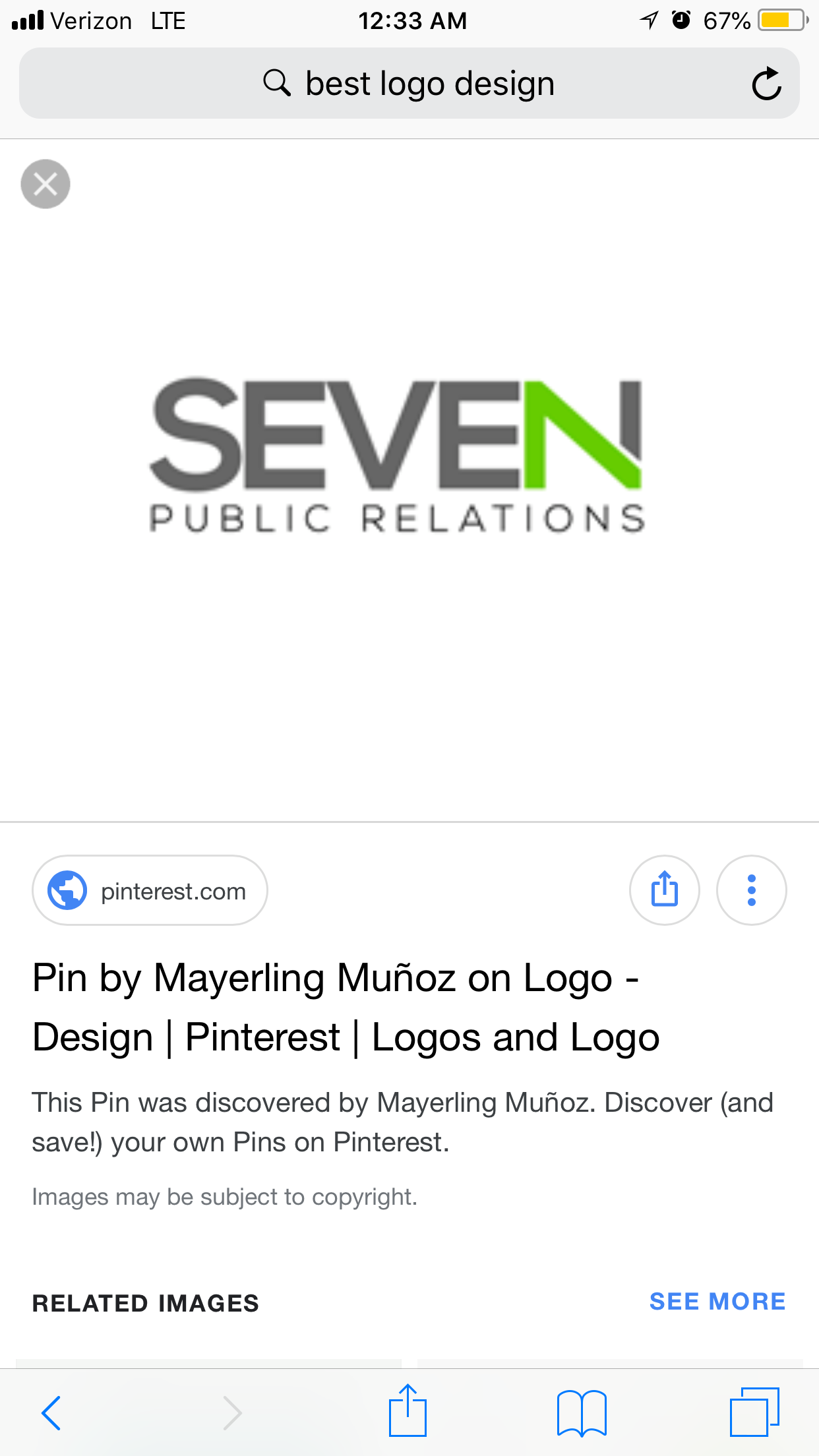Share this image result
This screenshot has height=1456, width=819.
(664, 890)
